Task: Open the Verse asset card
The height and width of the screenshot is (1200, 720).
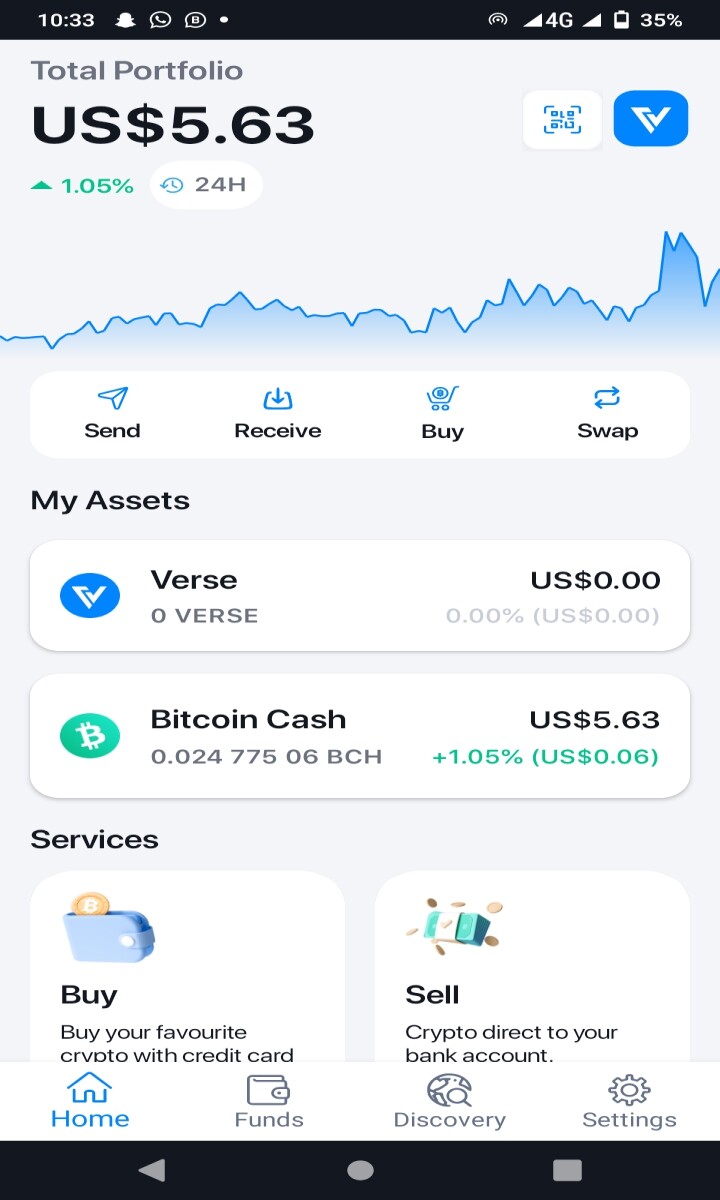Action: [360, 596]
